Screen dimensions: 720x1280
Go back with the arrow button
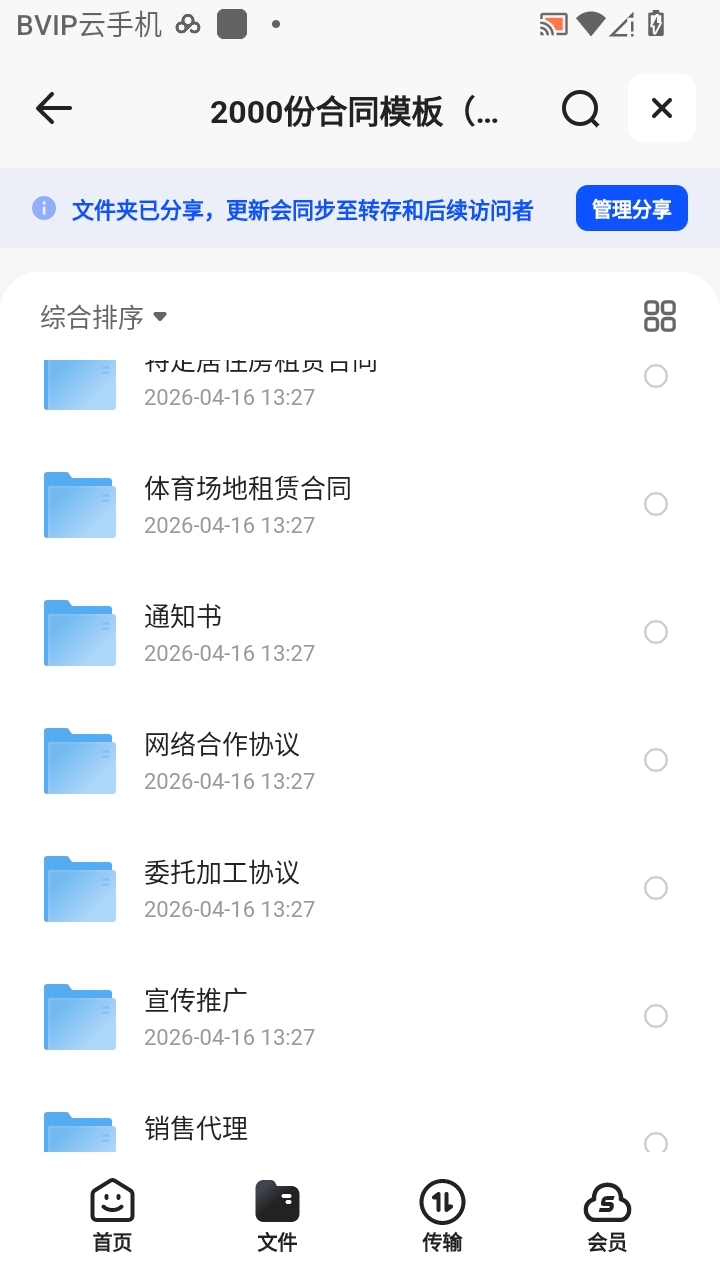[53, 108]
